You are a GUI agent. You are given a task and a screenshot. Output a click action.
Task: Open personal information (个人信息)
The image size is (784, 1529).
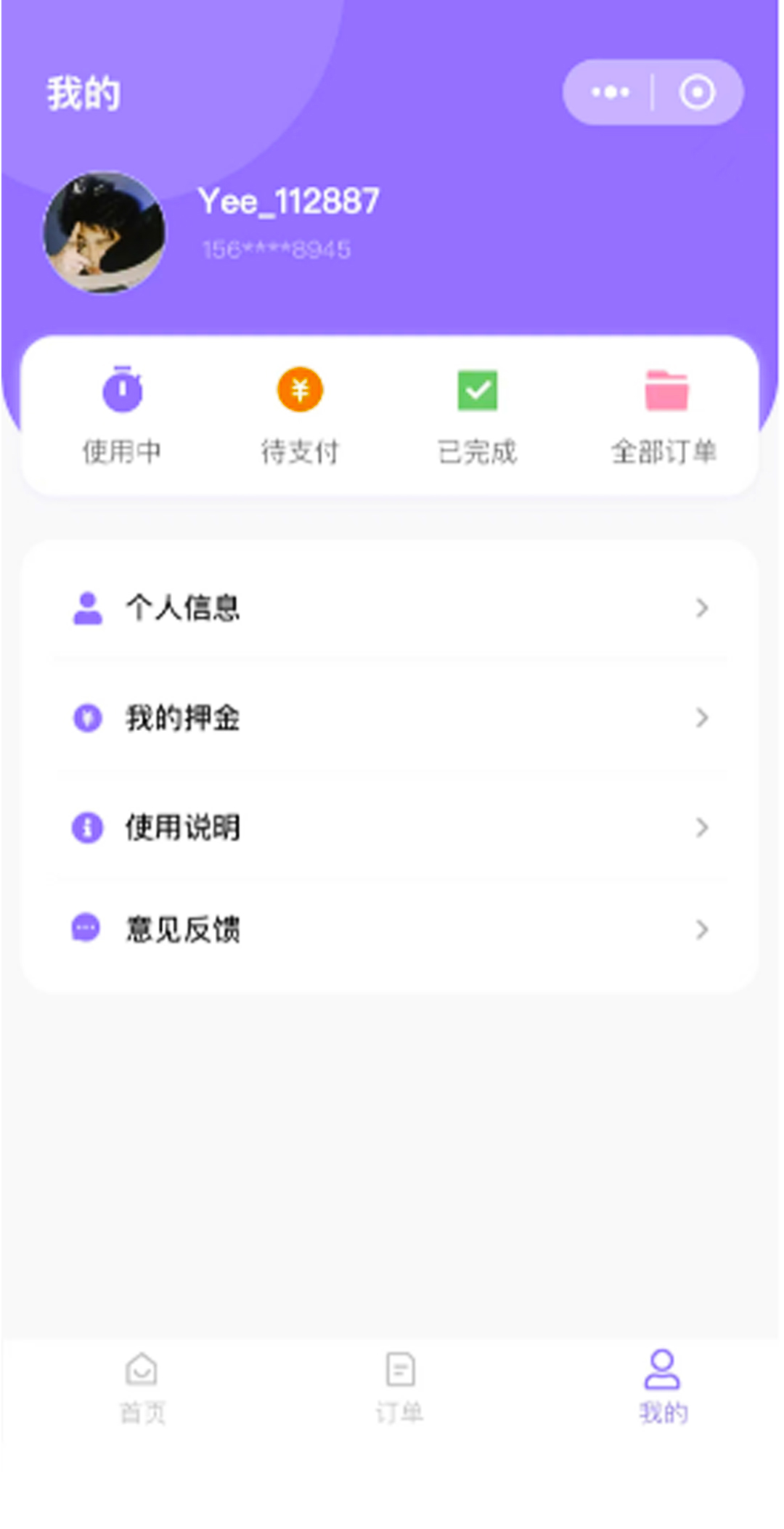pos(391,608)
